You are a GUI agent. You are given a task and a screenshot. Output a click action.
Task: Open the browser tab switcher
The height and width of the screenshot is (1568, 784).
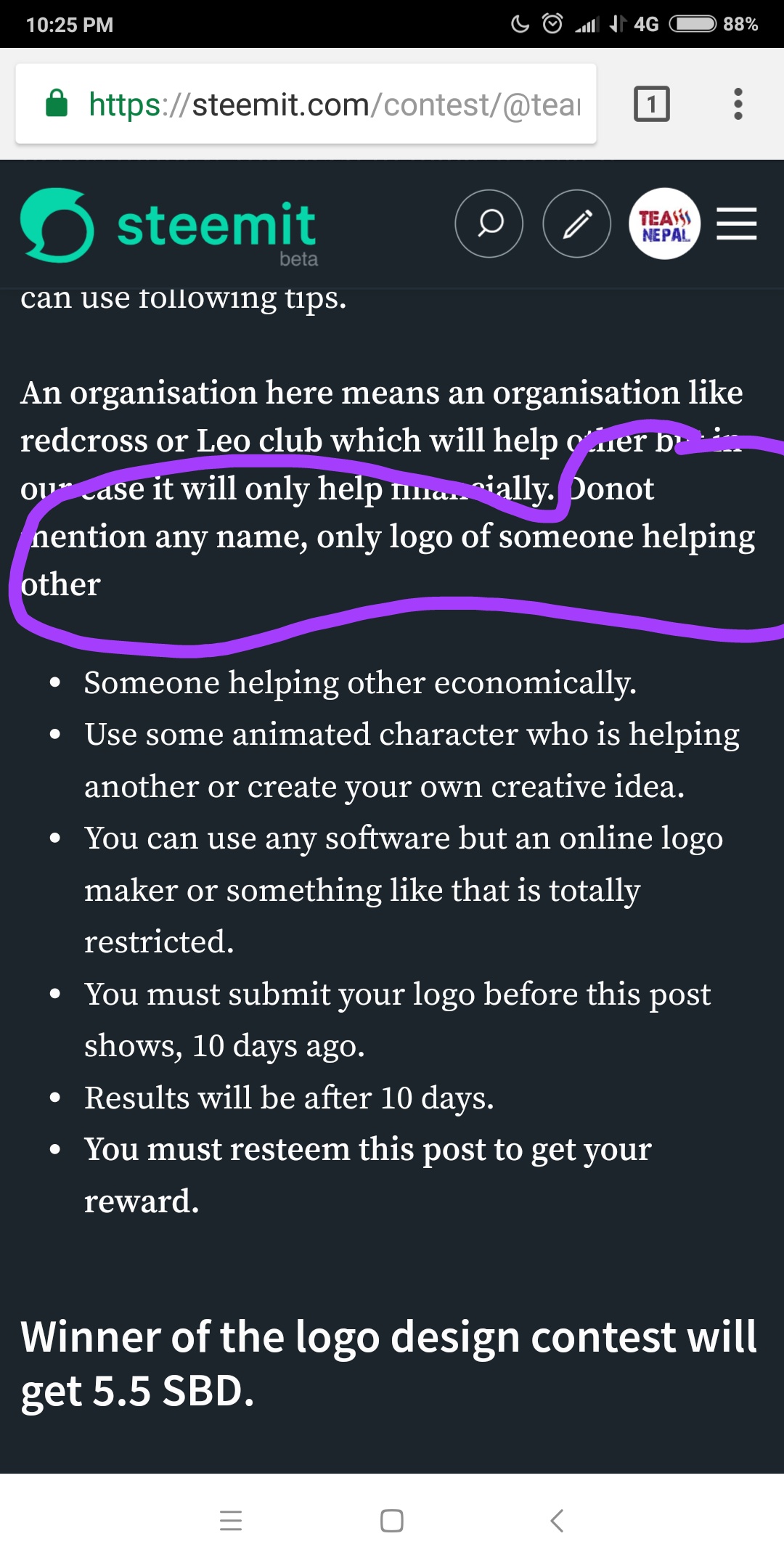[x=651, y=104]
